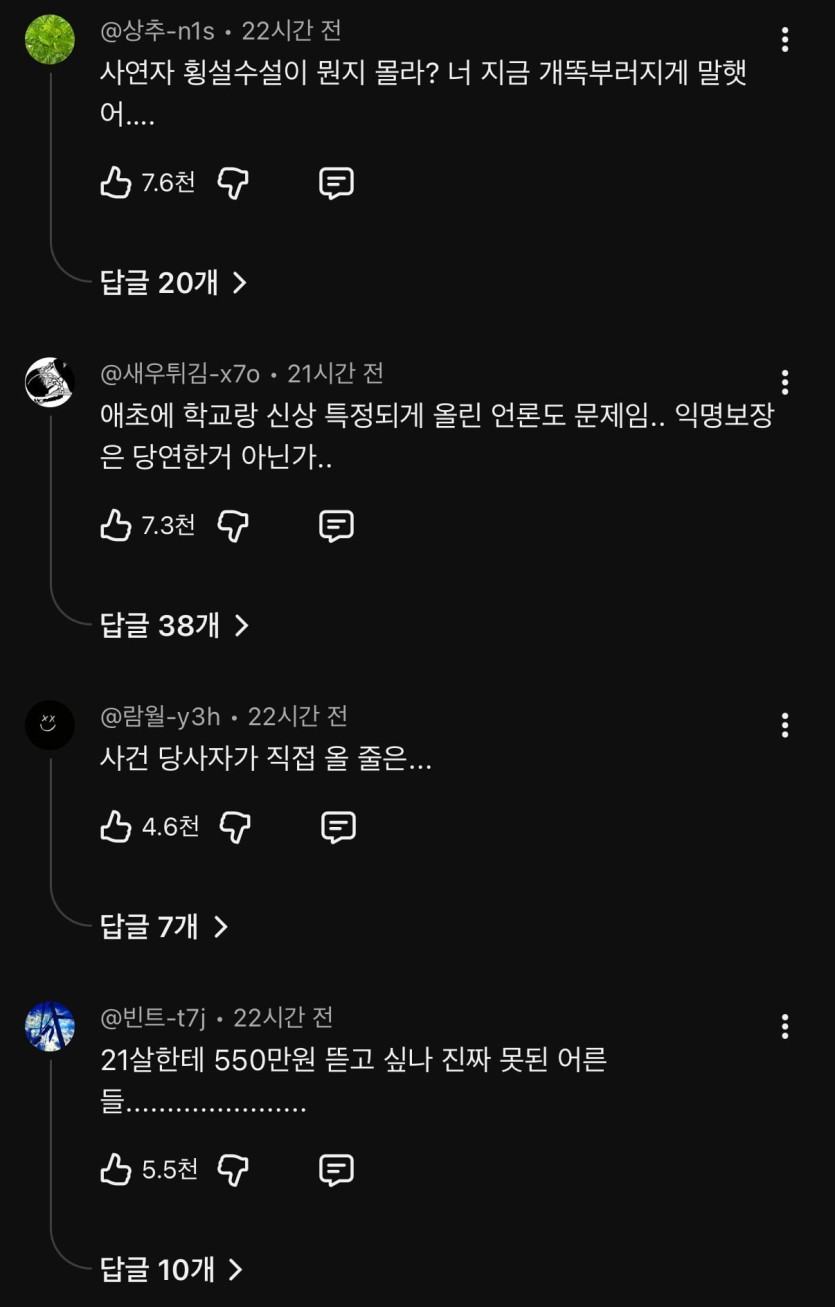Expand 답글 38개 replies

point(174,626)
